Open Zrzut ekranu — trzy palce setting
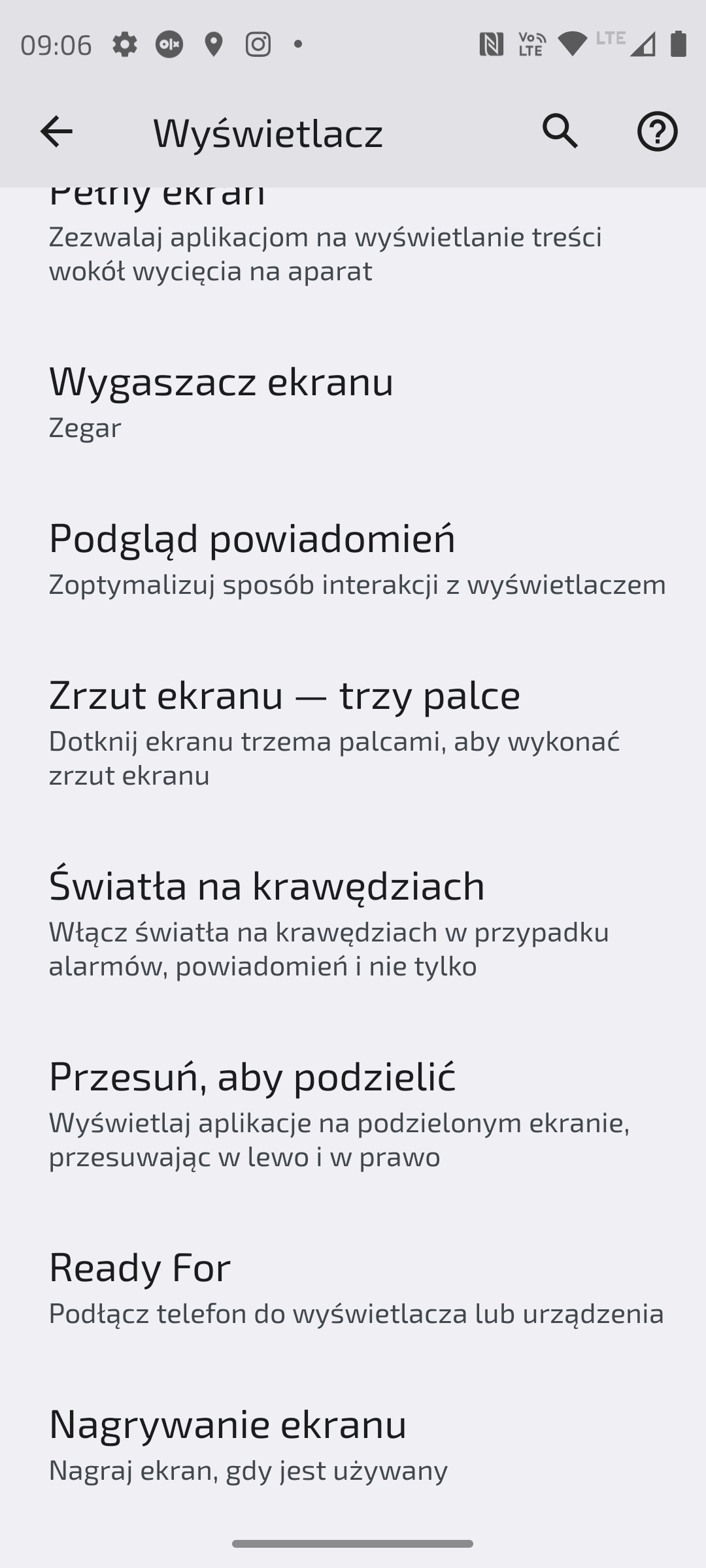This screenshot has height=1568, width=706. click(353, 731)
